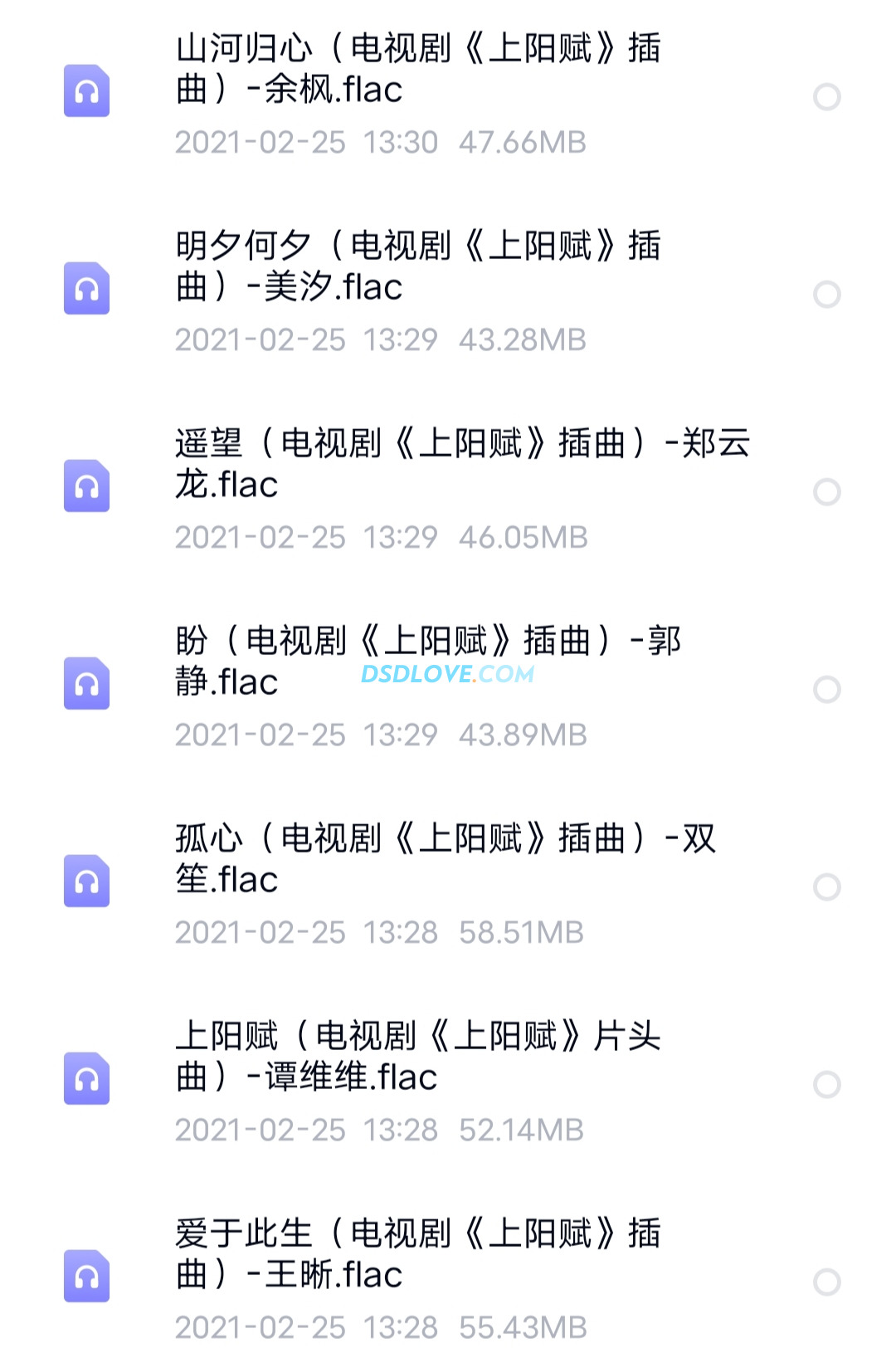
Task: Select the 盼 郭静 file's circle
Action: coord(826,690)
